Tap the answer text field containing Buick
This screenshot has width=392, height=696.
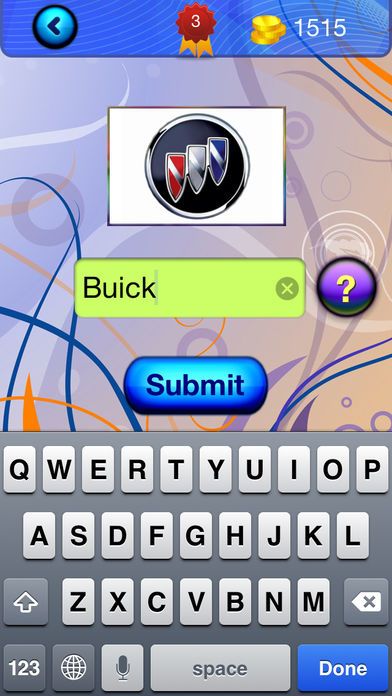[190, 288]
